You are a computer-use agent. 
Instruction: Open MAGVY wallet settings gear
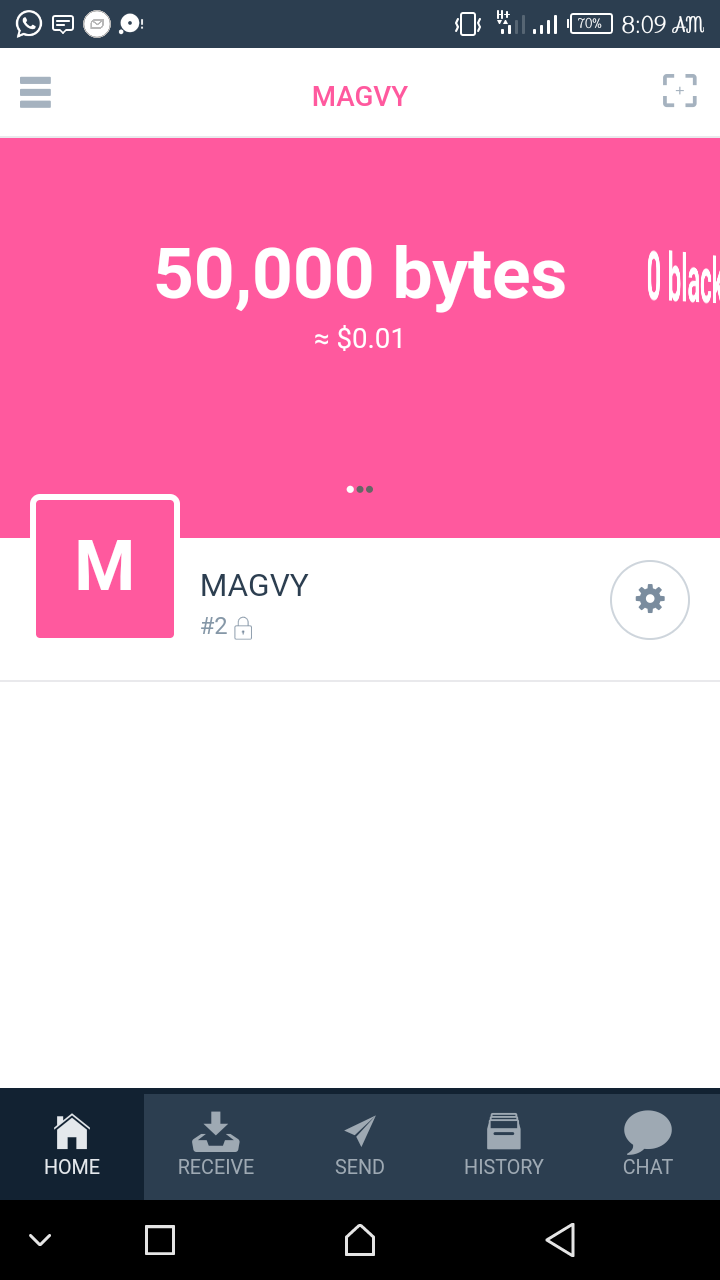click(x=650, y=599)
